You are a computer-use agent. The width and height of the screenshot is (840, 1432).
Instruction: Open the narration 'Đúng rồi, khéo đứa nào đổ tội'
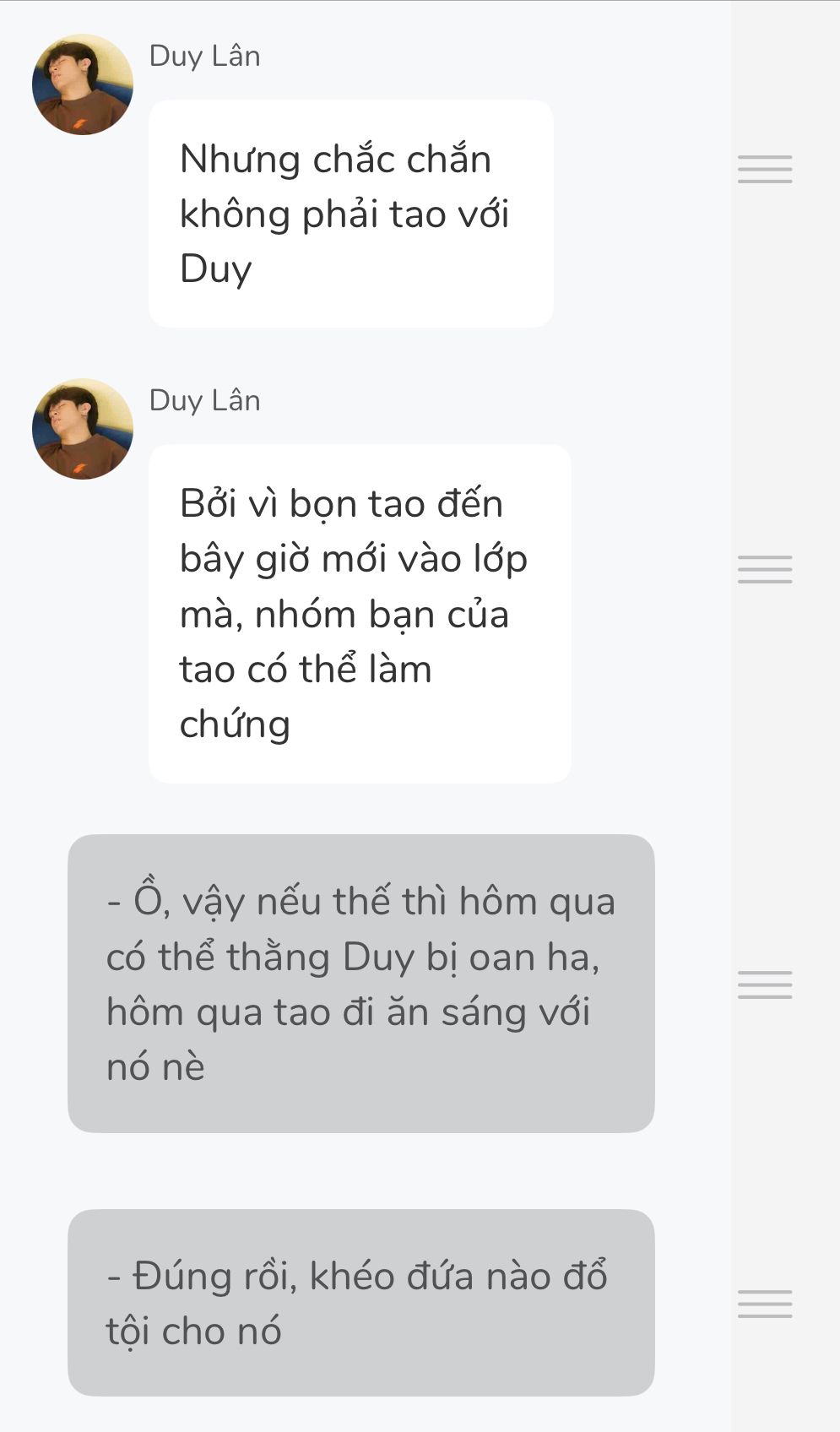[x=360, y=1303]
